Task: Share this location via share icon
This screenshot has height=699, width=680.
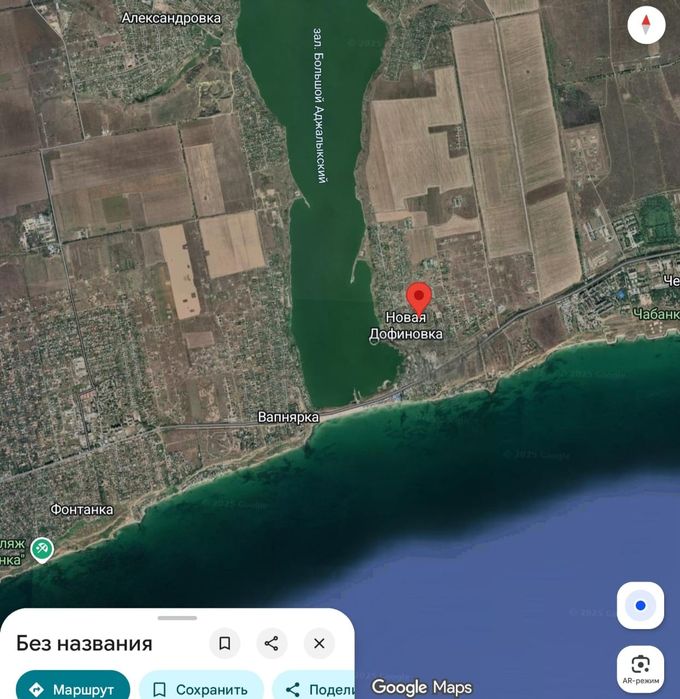Action: click(x=272, y=643)
